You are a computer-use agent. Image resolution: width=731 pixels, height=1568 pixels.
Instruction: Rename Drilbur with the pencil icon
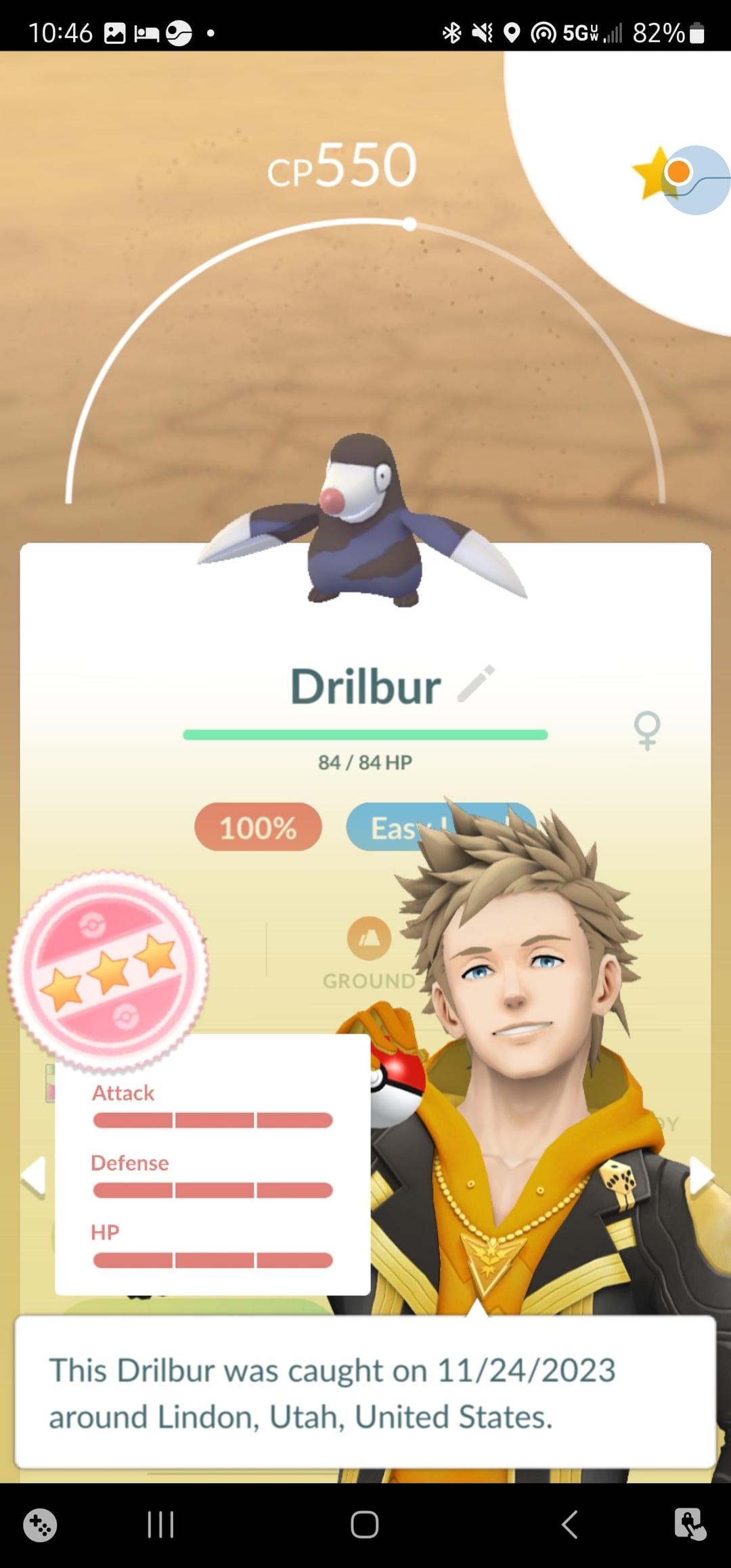(476, 684)
